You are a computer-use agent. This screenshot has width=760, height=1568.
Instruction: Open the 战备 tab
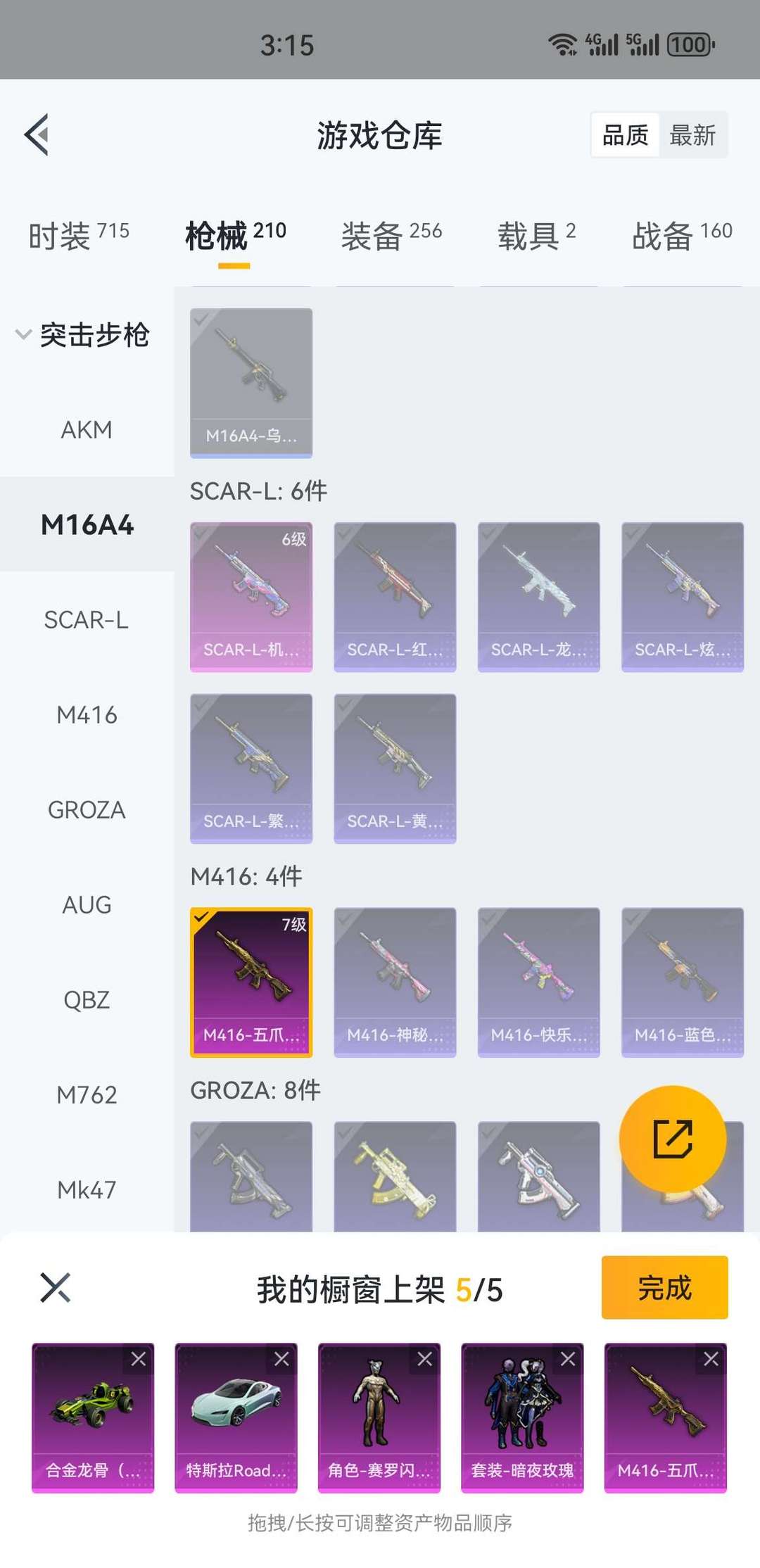pos(682,235)
